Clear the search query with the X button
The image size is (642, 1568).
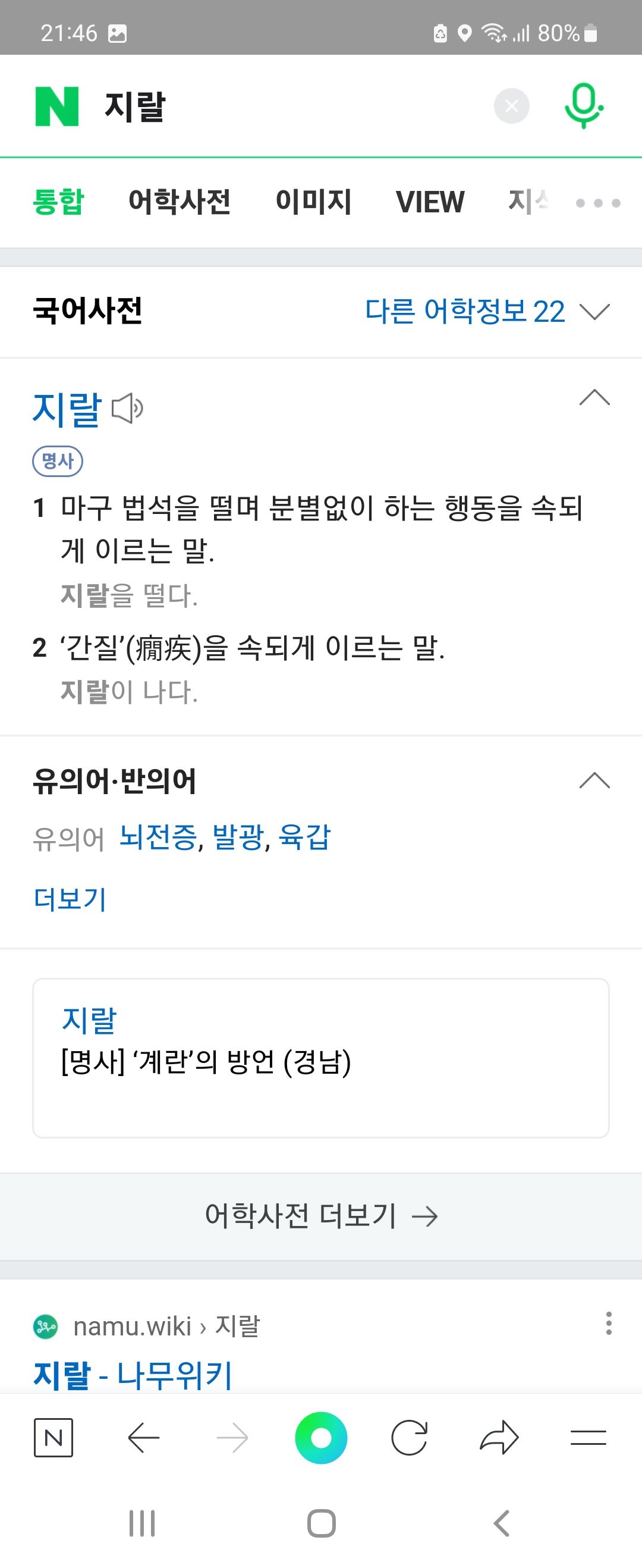point(511,106)
